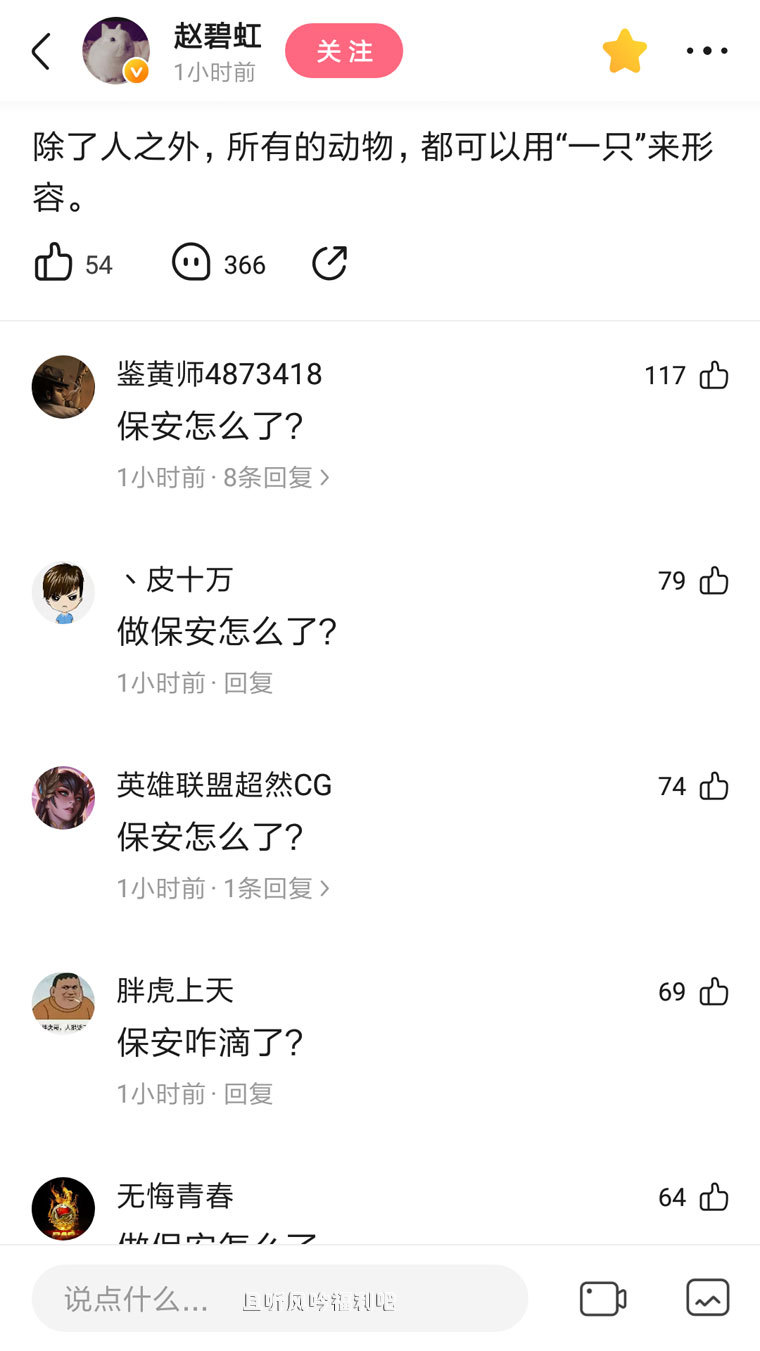Click the video camera icon near the comment box
The width and height of the screenshot is (760, 1351).
pos(602,1297)
